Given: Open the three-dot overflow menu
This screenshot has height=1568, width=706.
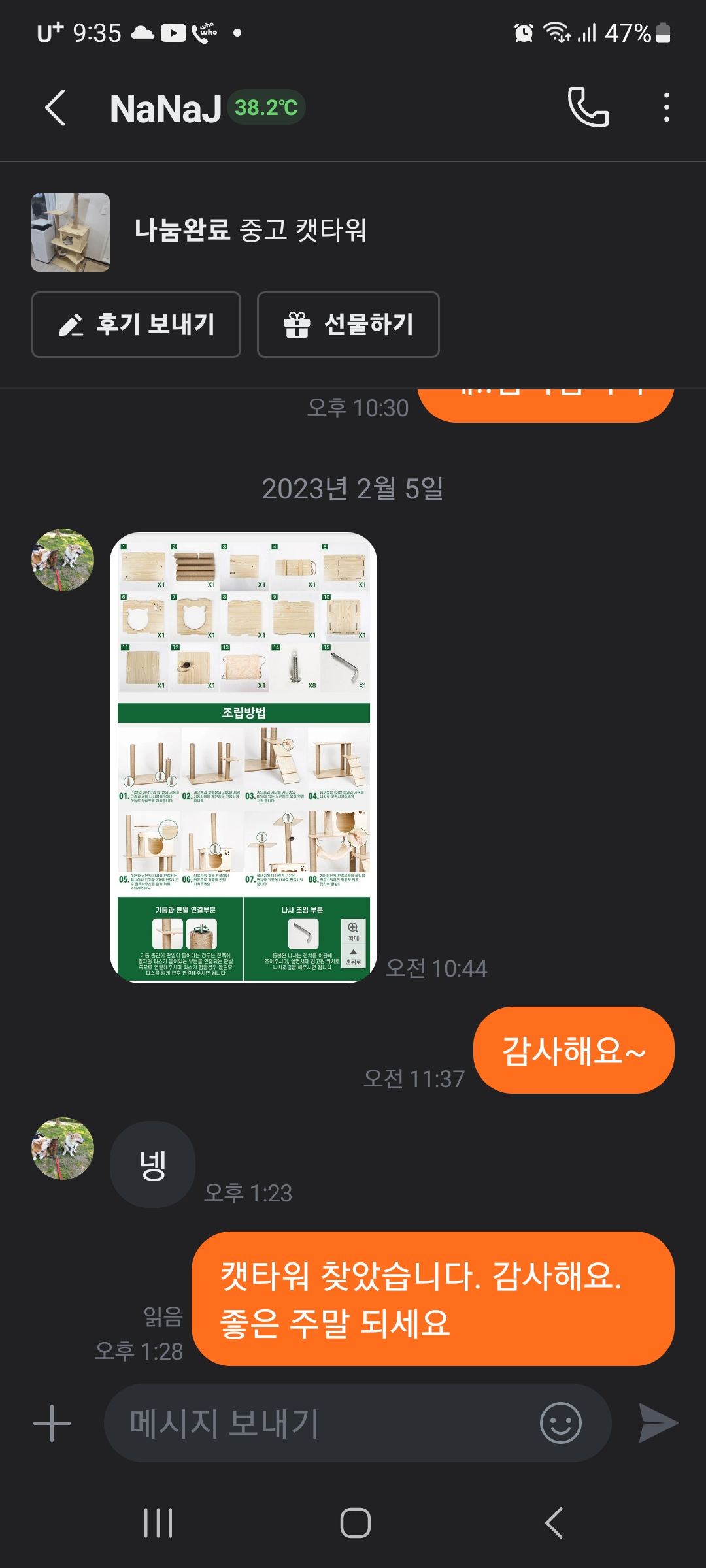Looking at the screenshot, I should (666, 107).
